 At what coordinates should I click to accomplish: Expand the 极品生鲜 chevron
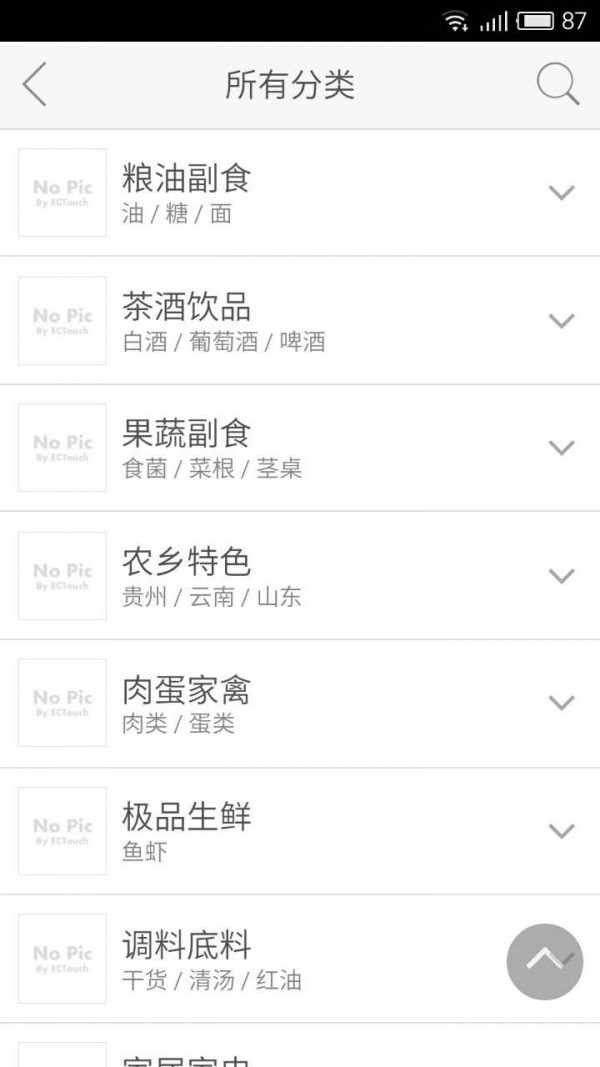tap(562, 830)
